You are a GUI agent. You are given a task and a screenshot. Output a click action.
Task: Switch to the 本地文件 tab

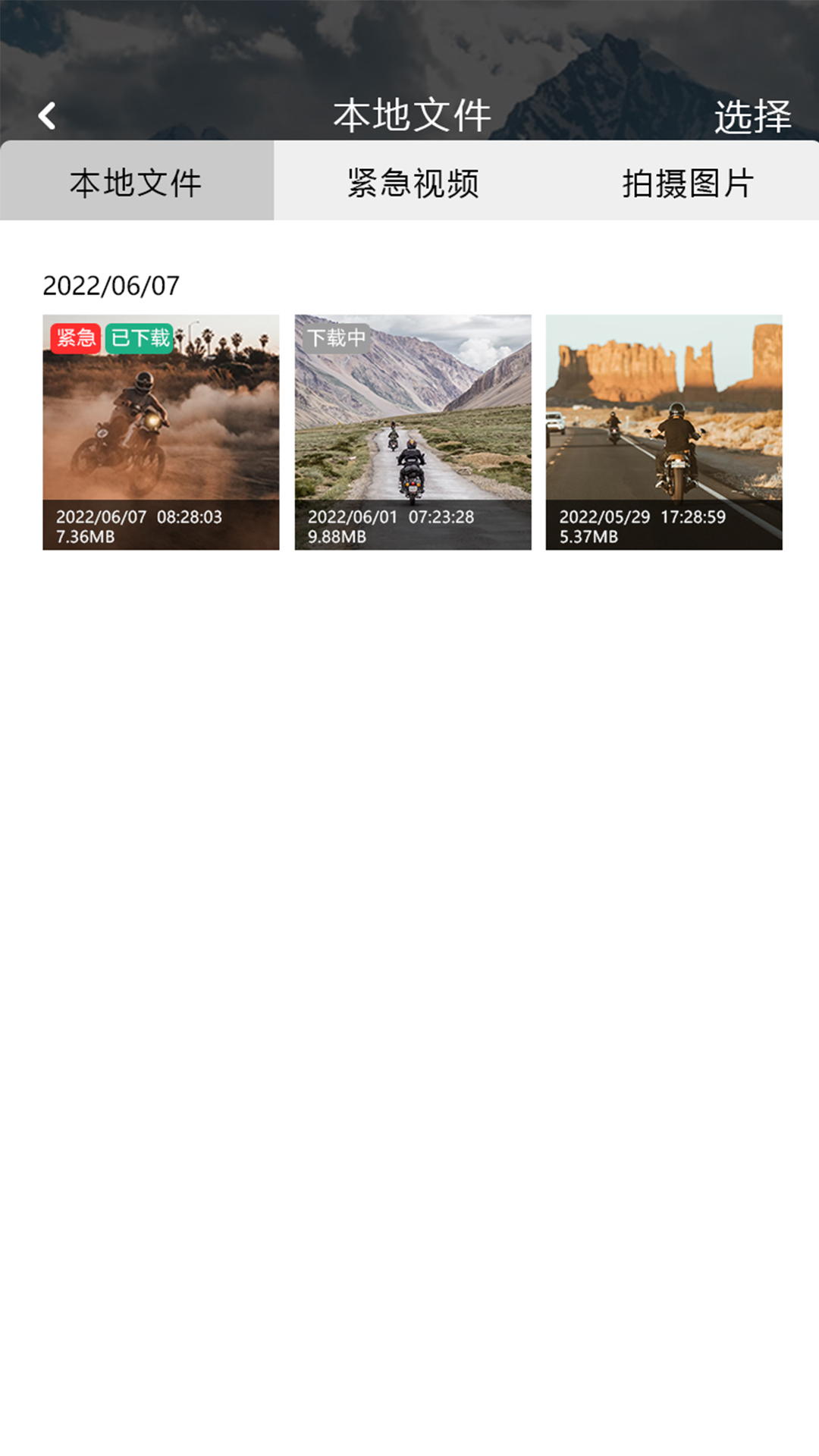[x=136, y=183]
